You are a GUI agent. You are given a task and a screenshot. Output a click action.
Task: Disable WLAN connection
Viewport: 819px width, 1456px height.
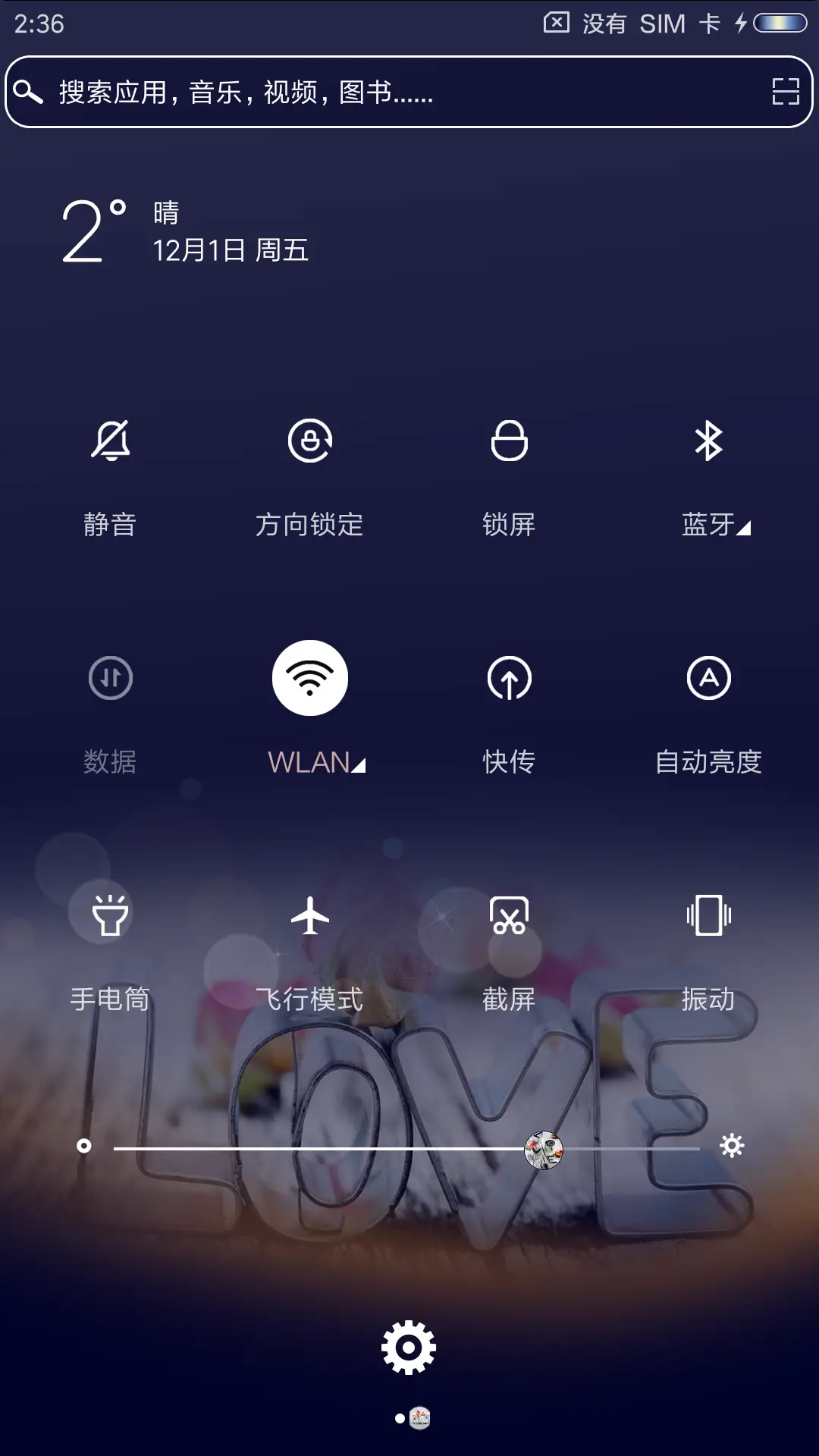tap(309, 679)
